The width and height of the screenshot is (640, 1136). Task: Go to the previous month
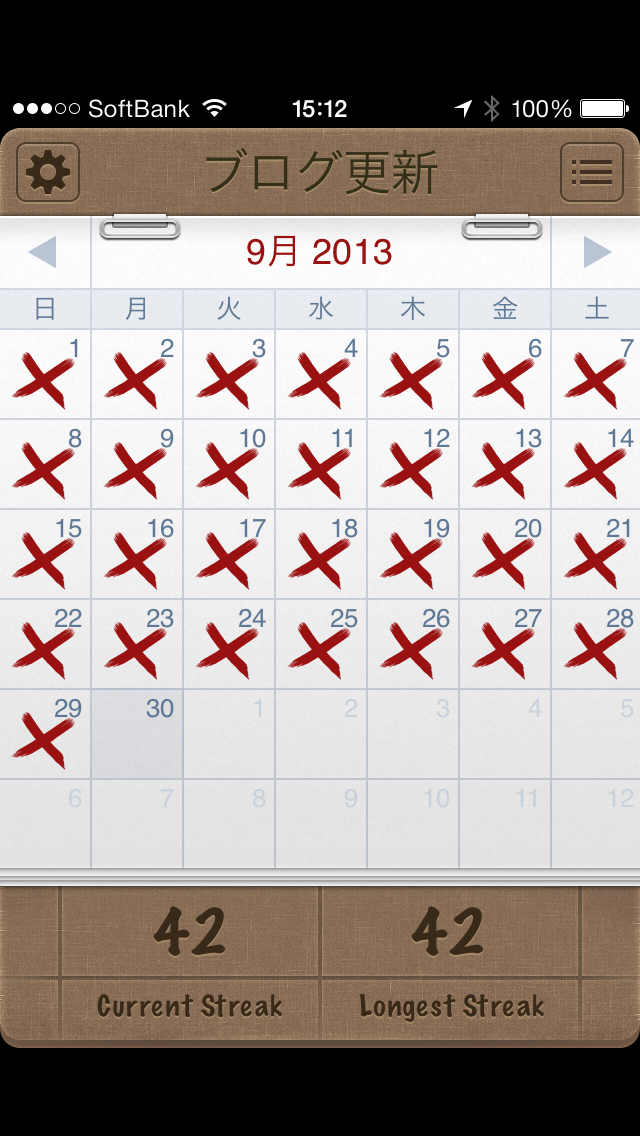click(43, 252)
